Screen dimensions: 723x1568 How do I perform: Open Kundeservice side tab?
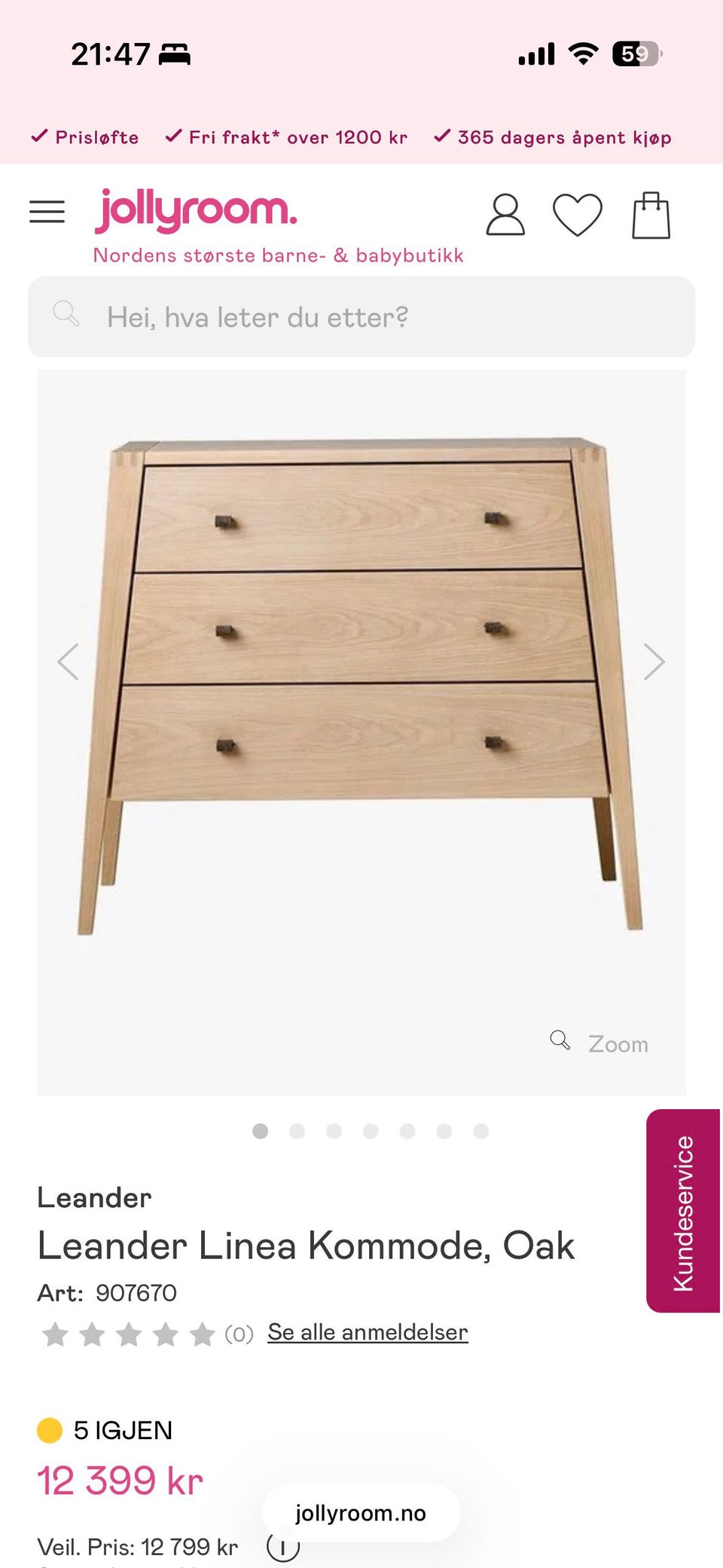(x=683, y=1211)
